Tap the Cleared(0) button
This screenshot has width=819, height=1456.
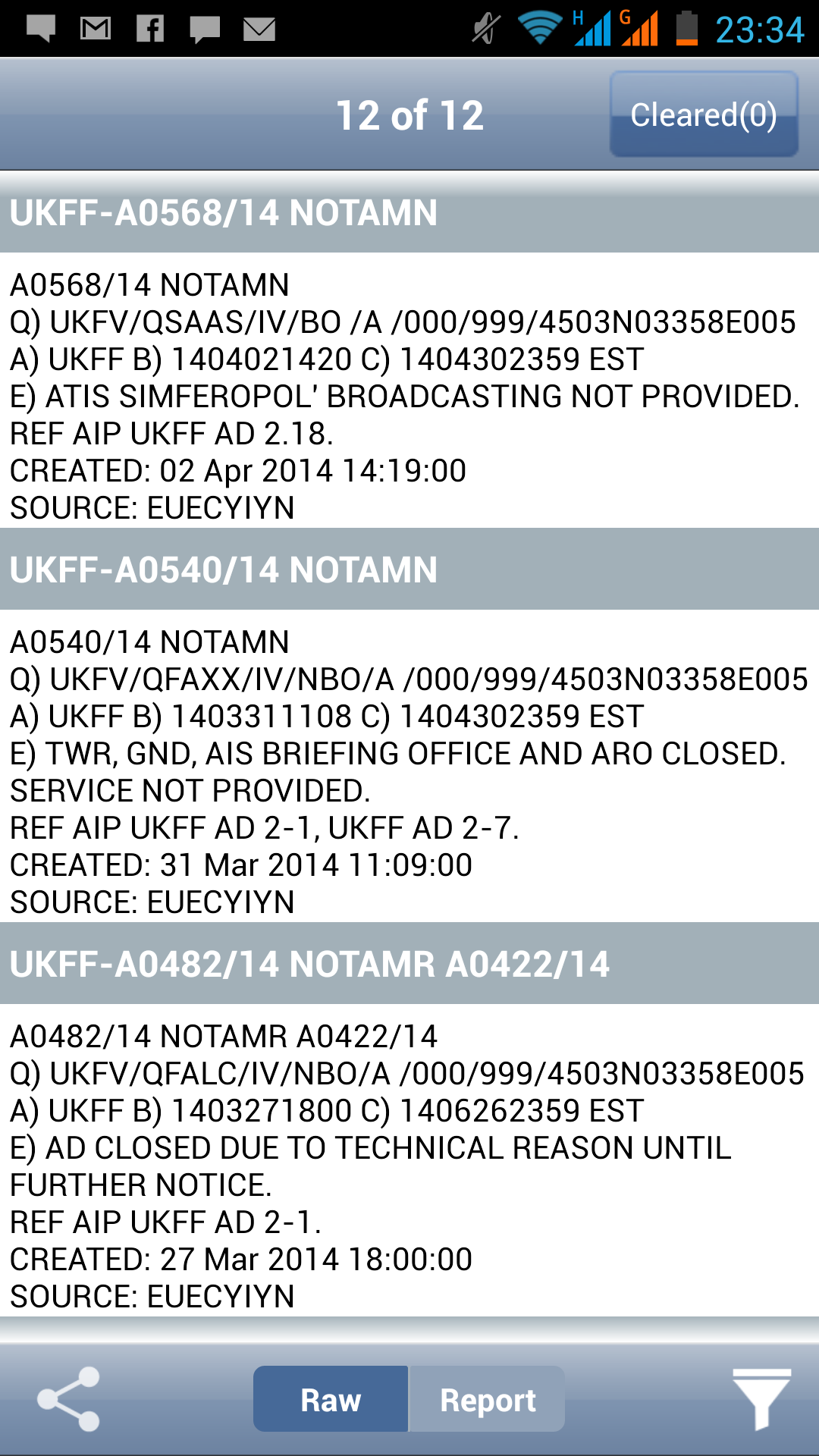tap(704, 115)
